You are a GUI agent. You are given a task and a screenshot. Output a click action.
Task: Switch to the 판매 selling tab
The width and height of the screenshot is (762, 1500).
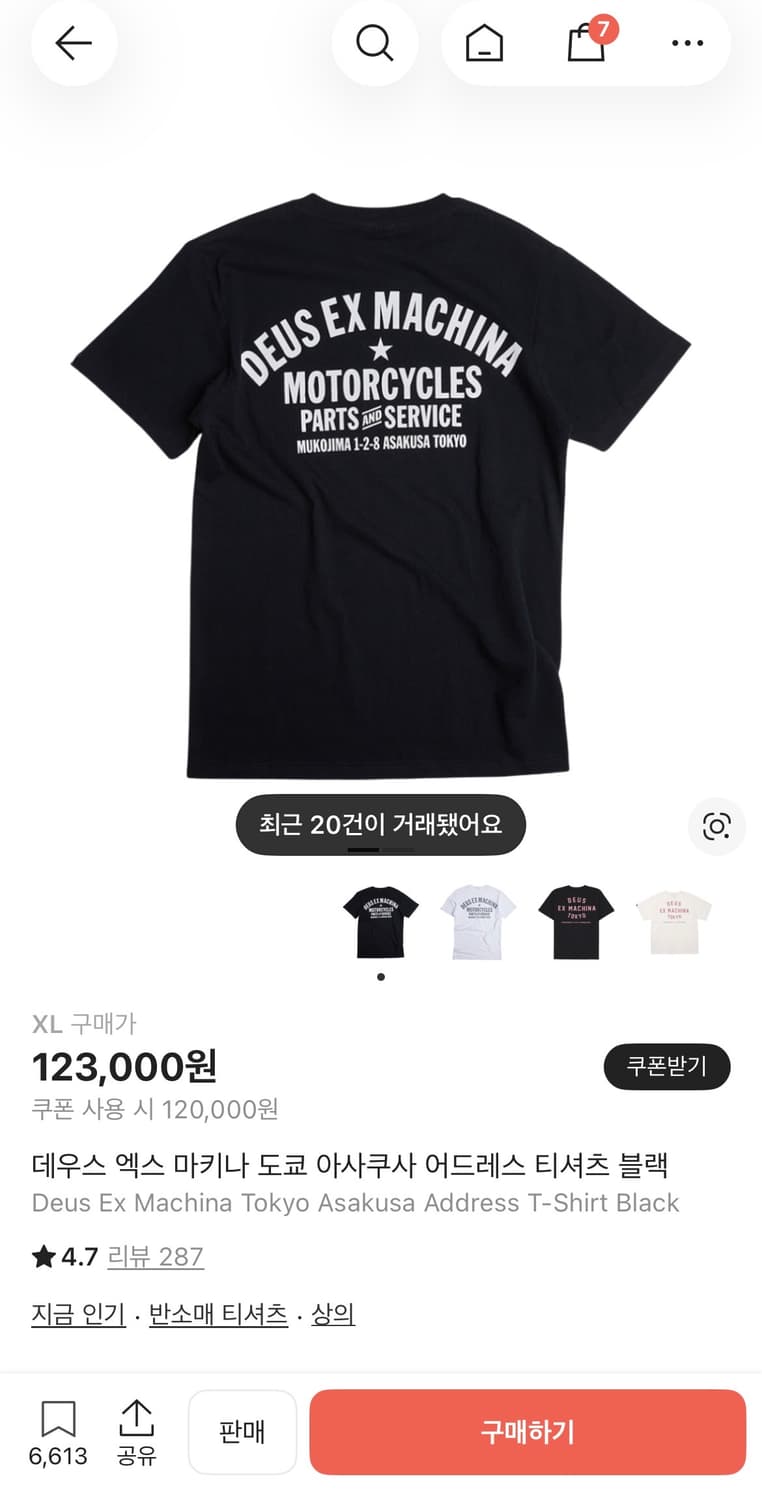[x=242, y=1432]
